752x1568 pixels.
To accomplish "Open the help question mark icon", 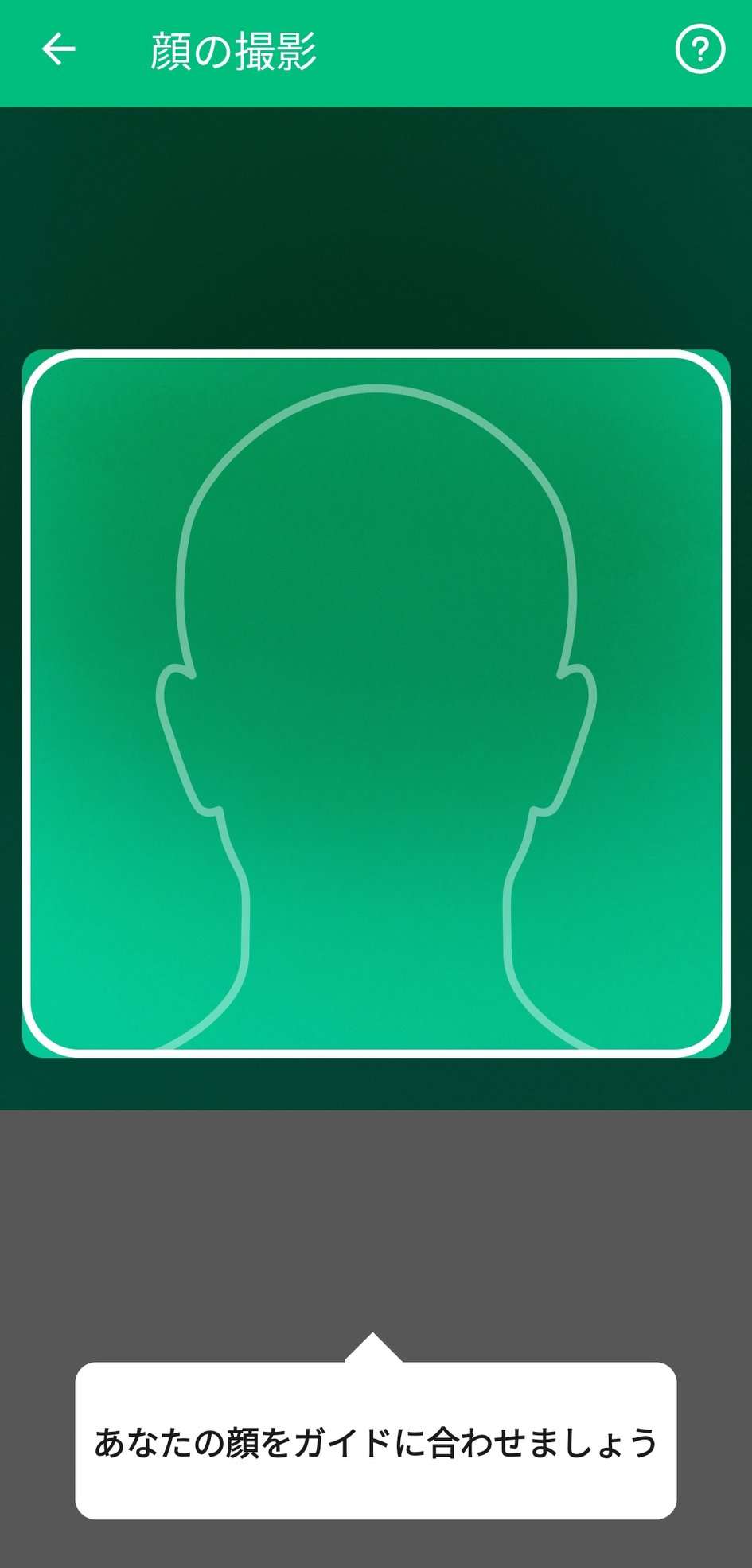I will click(699, 50).
